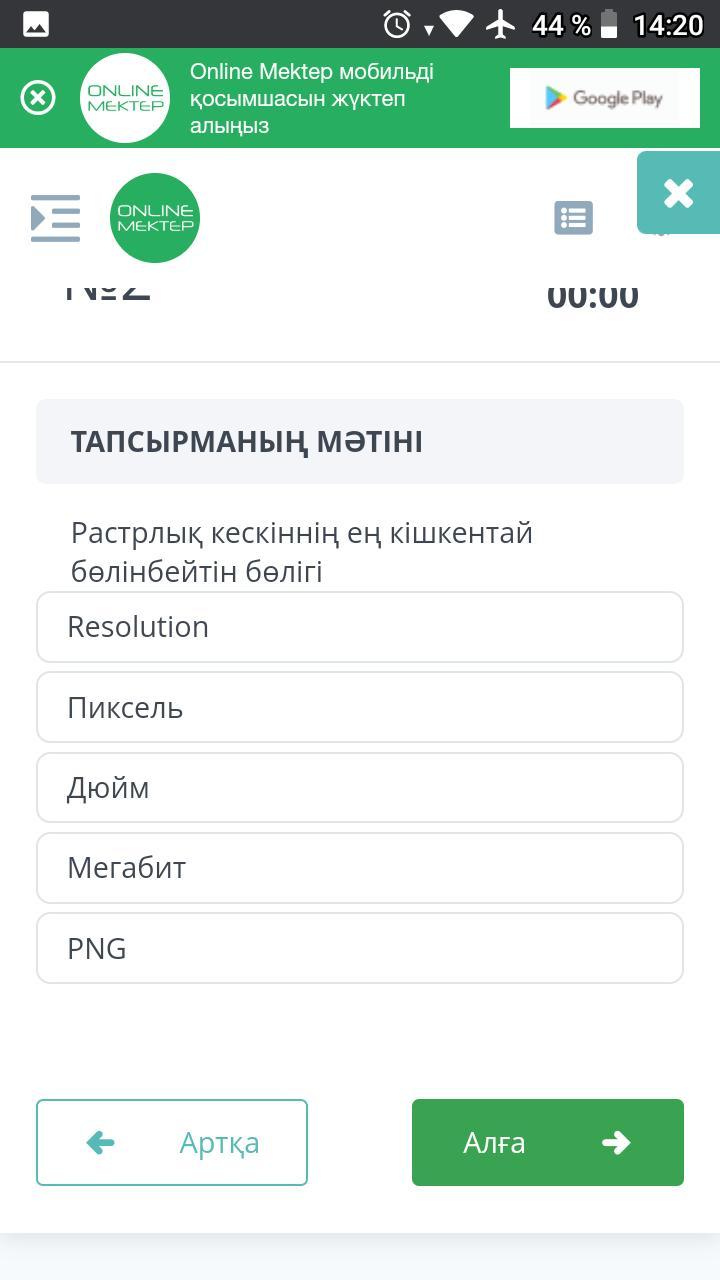This screenshot has width=720, height=1280.
Task: Select the Resolution answer
Action: coord(360,627)
